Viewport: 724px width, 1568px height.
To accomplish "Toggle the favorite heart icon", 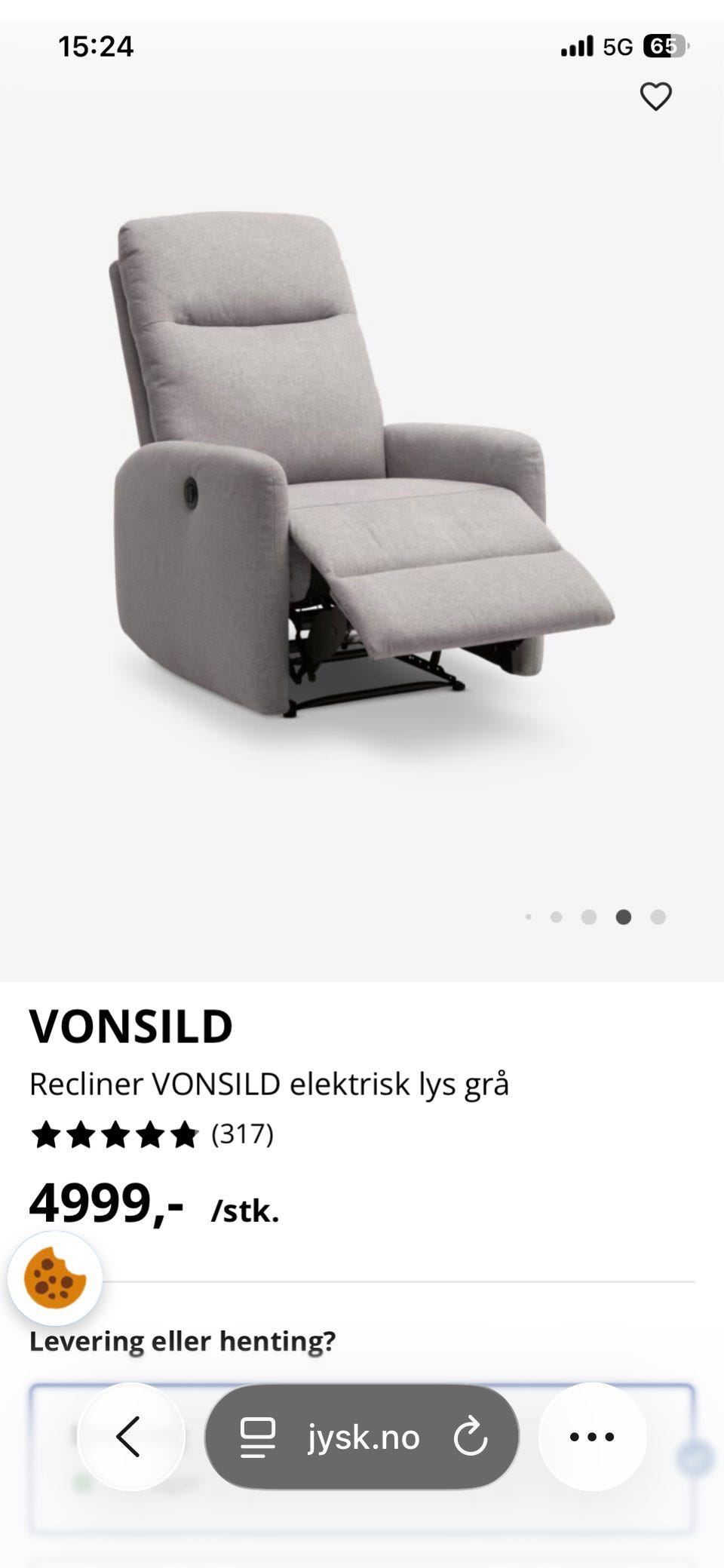I will 657,96.
